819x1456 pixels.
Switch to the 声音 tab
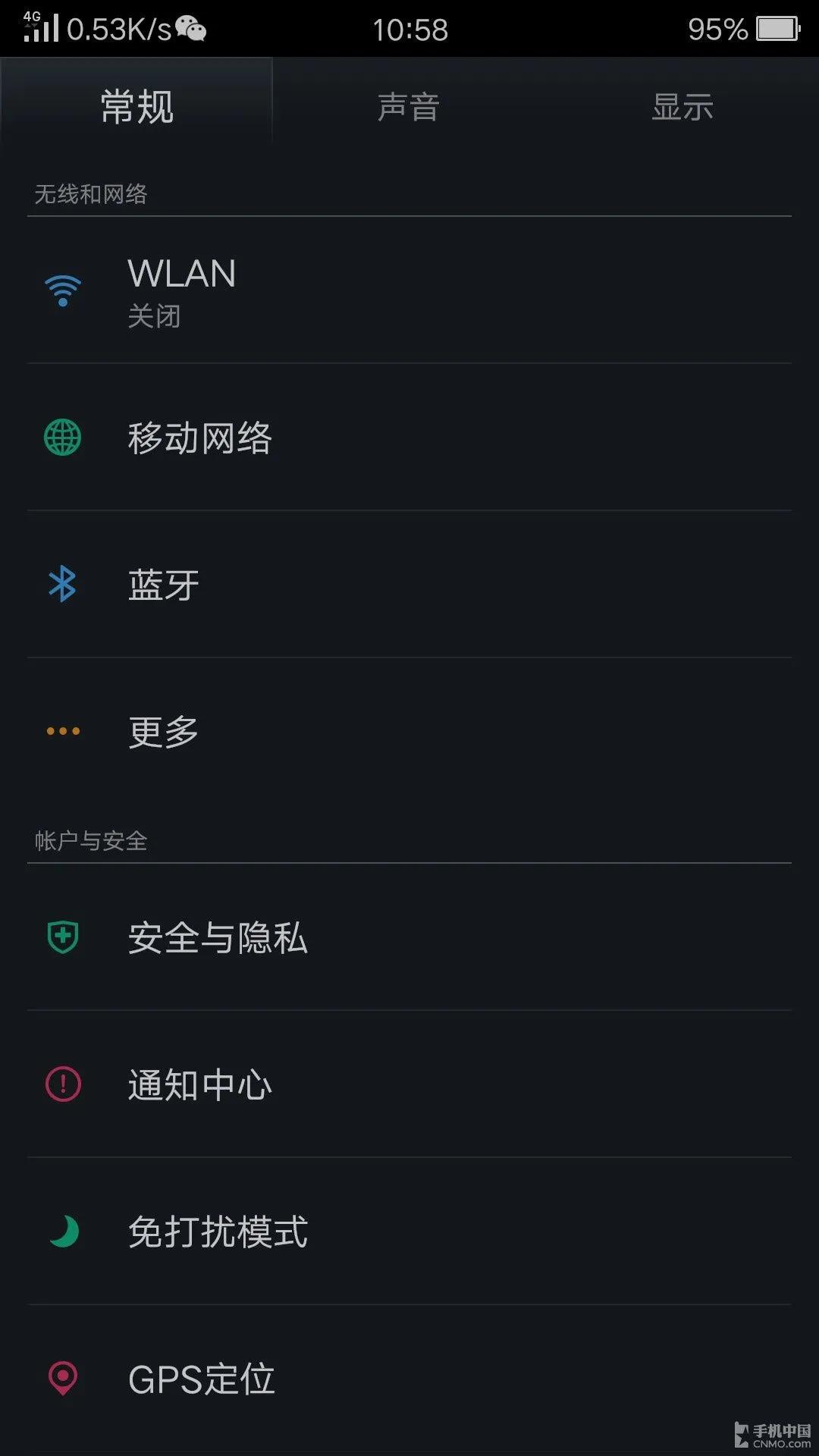[409, 106]
